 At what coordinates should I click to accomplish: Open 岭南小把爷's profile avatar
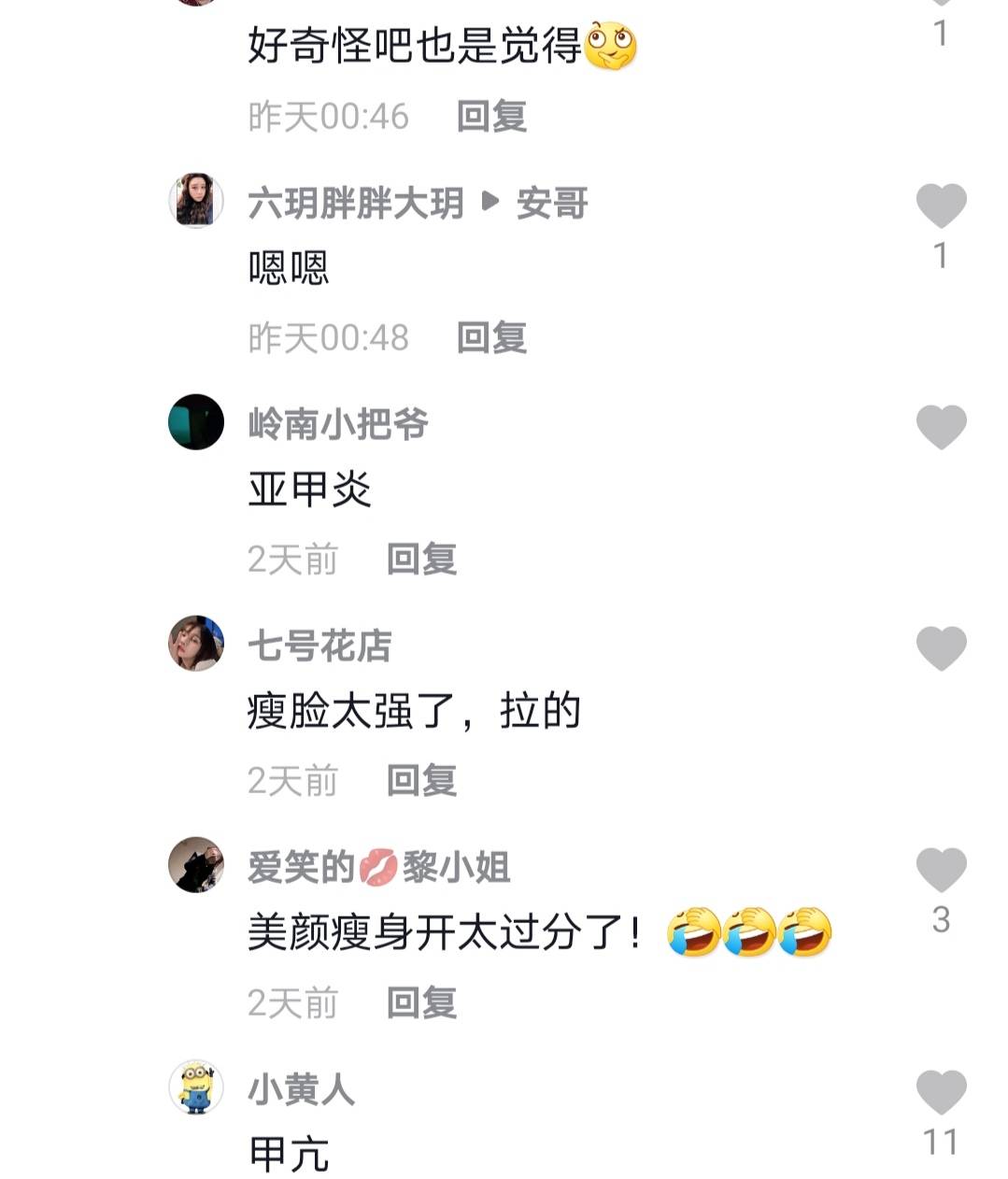pyautogui.click(x=196, y=422)
